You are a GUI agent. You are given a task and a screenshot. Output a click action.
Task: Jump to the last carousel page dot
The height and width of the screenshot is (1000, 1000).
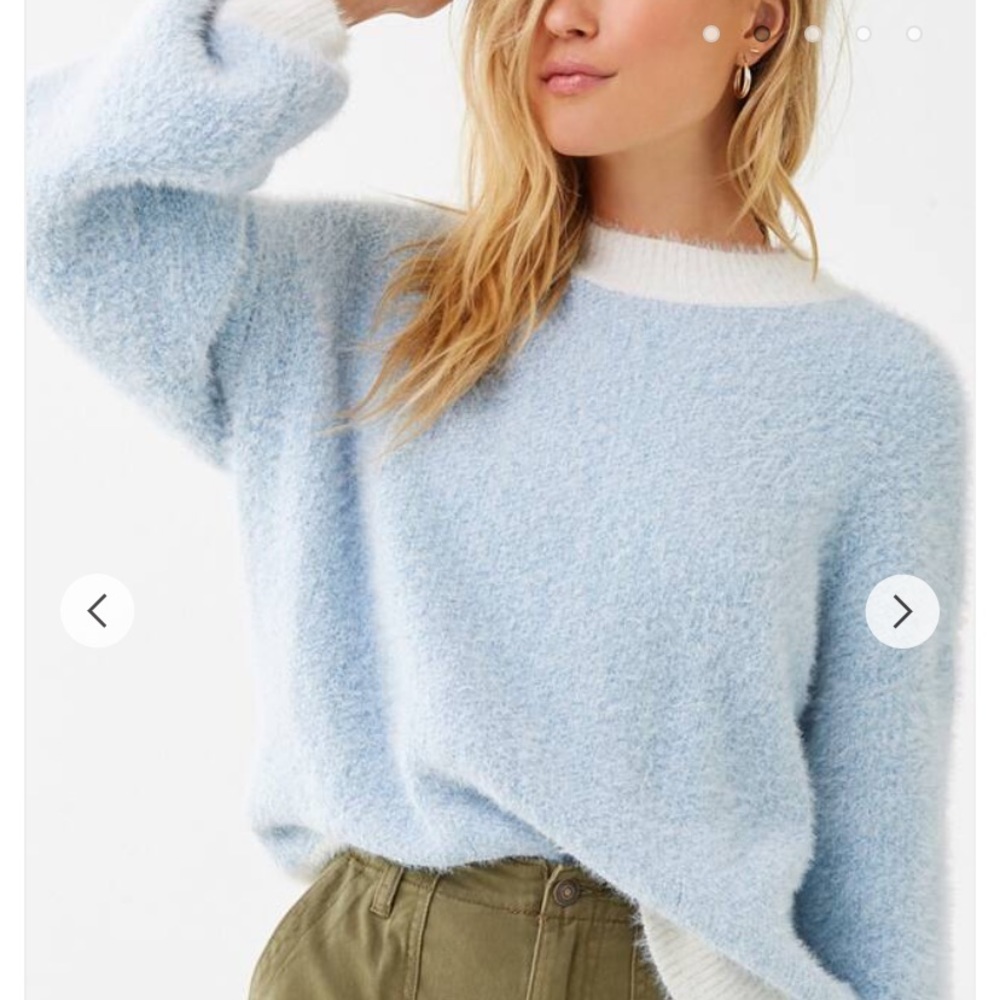[x=914, y=34]
